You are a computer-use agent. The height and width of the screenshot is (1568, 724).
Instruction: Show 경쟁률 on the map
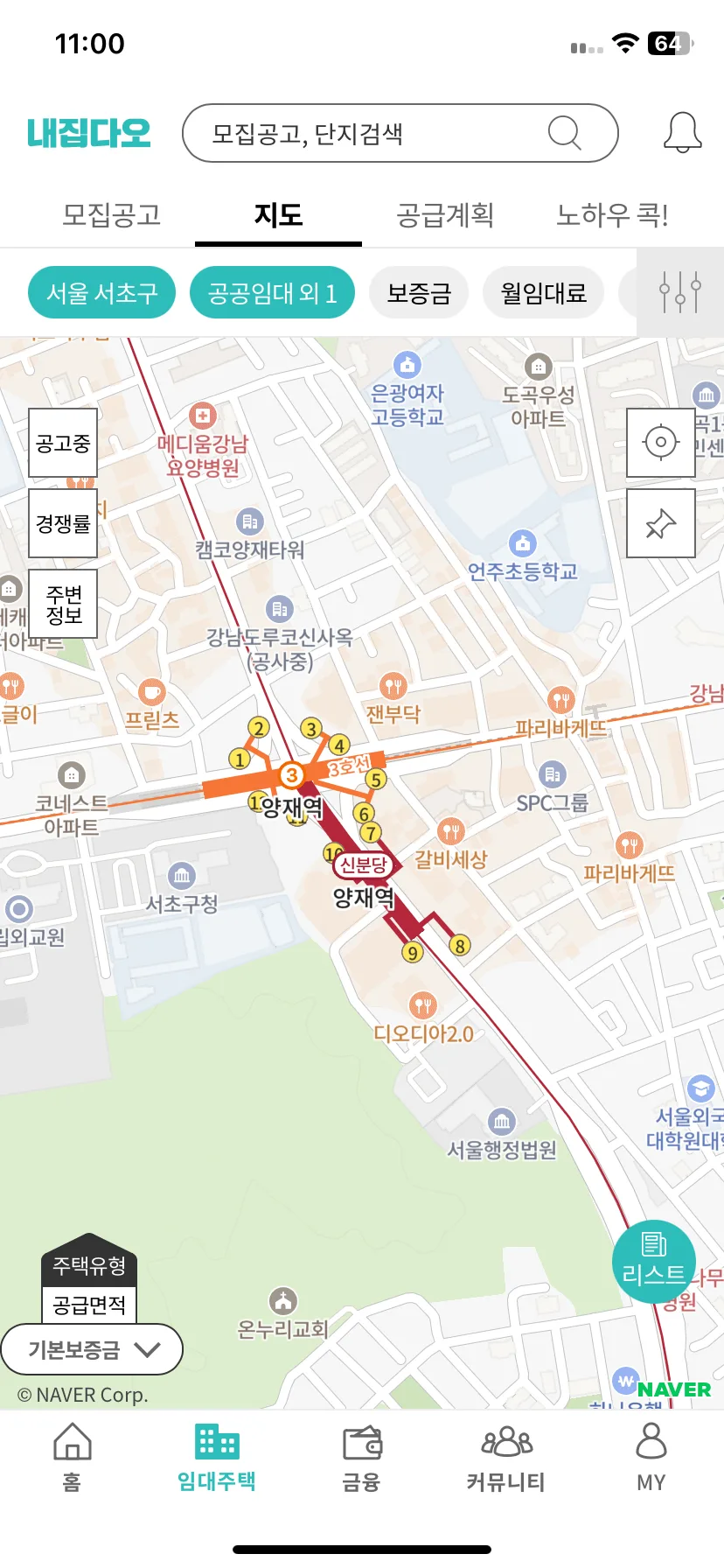pos(63,523)
